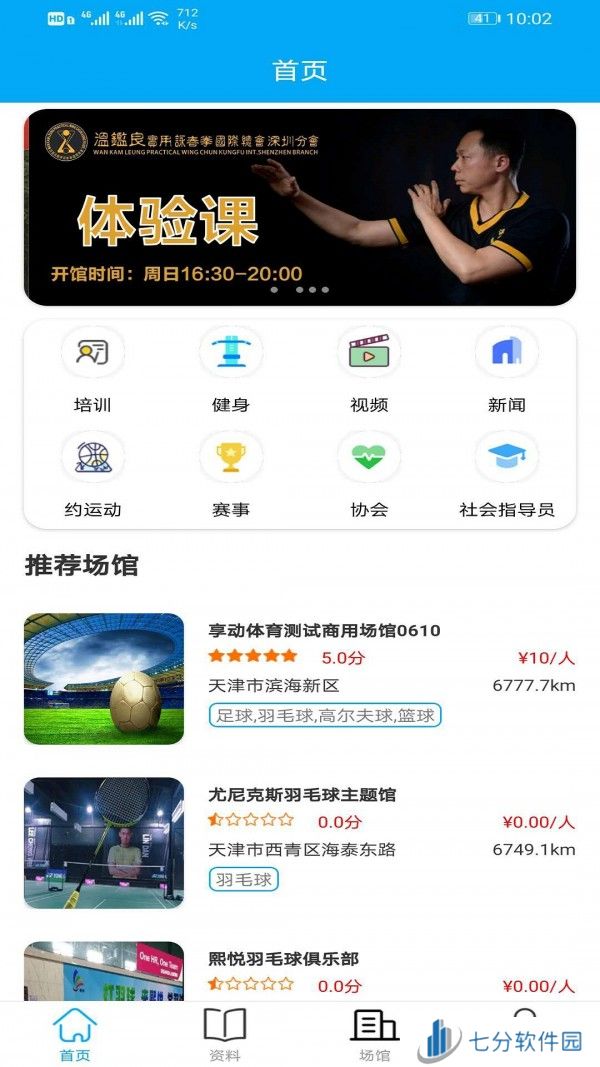Open the 体验课 promotional banner
The image size is (600, 1067).
click(x=300, y=208)
